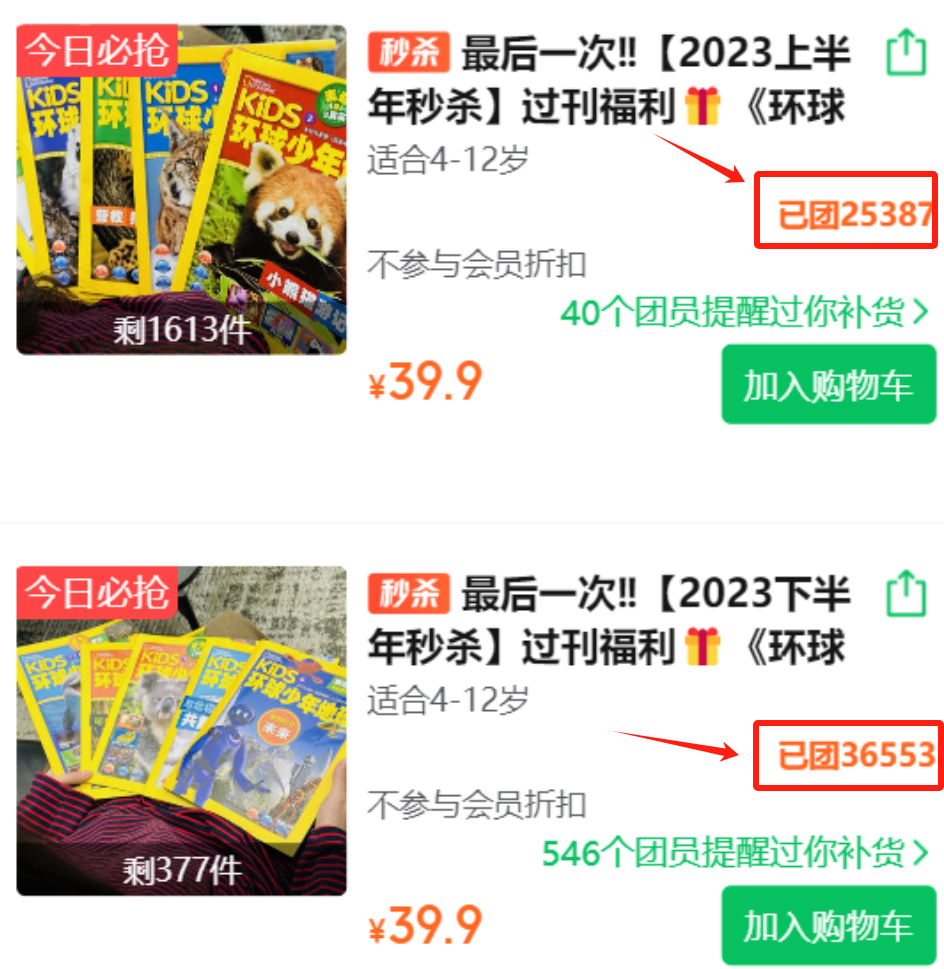Open the 546个团员提醒过你补货 link

[x=736, y=853]
